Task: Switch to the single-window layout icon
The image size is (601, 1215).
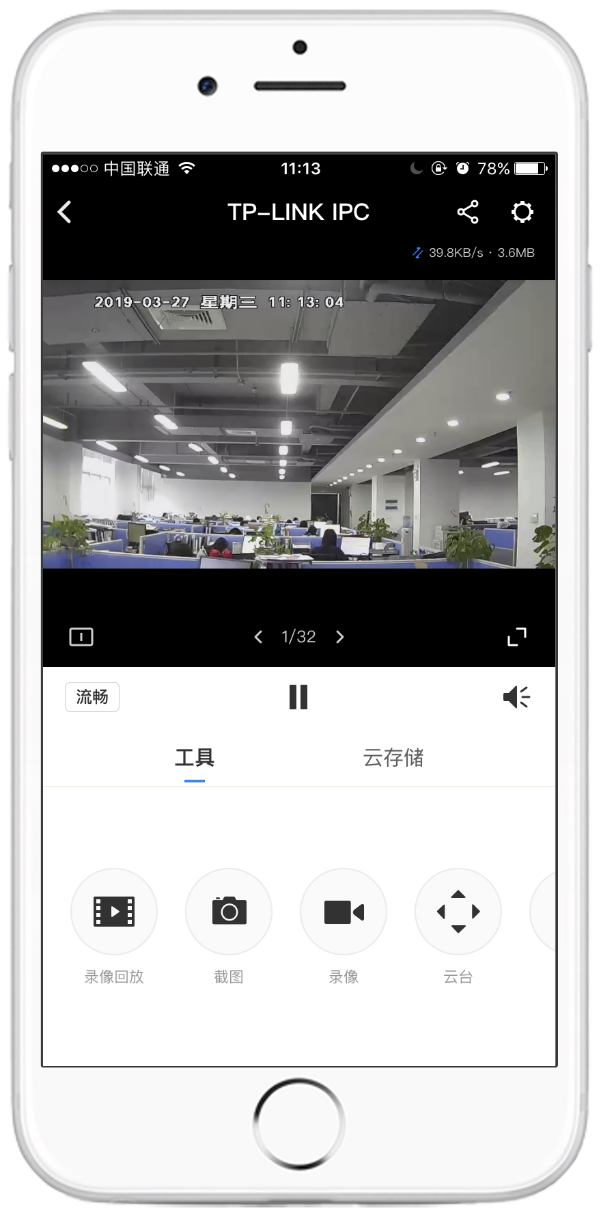Action: (x=81, y=637)
